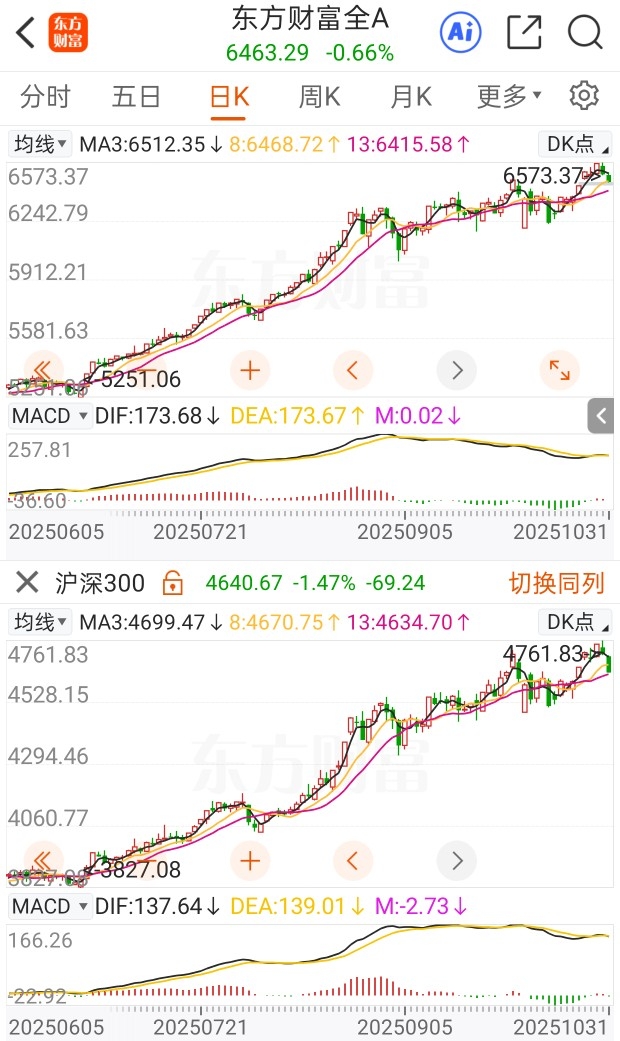The image size is (620, 1041).
Task: Open 均线 dropdown on 东方财富全A chart
Action: pos(41,144)
